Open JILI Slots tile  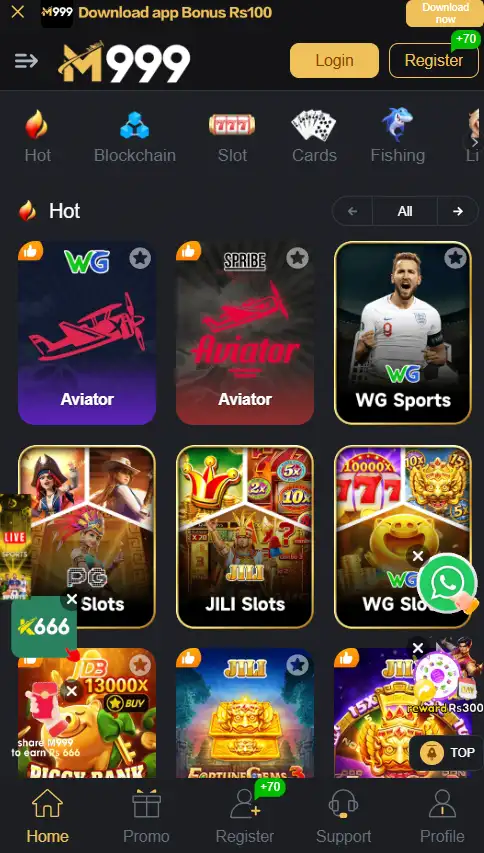(245, 537)
